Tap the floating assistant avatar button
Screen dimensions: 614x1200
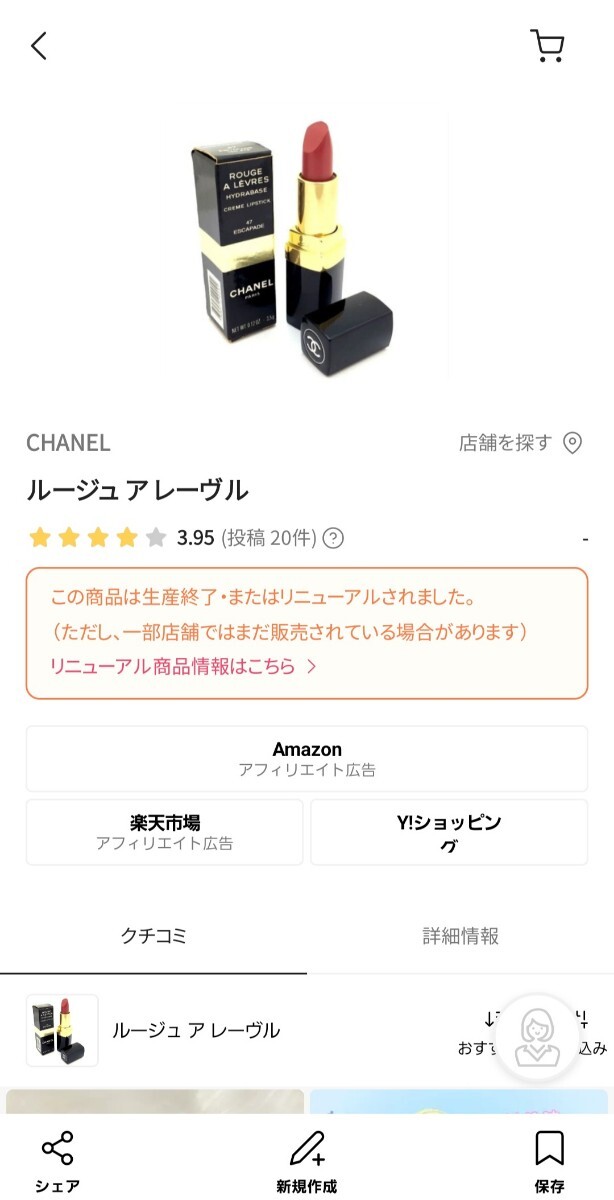pyautogui.click(x=539, y=1037)
